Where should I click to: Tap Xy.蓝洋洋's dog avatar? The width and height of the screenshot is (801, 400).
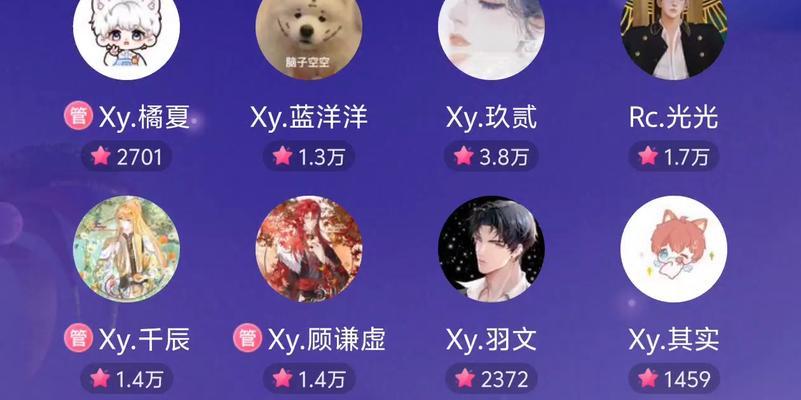pyautogui.click(x=309, y=30)
